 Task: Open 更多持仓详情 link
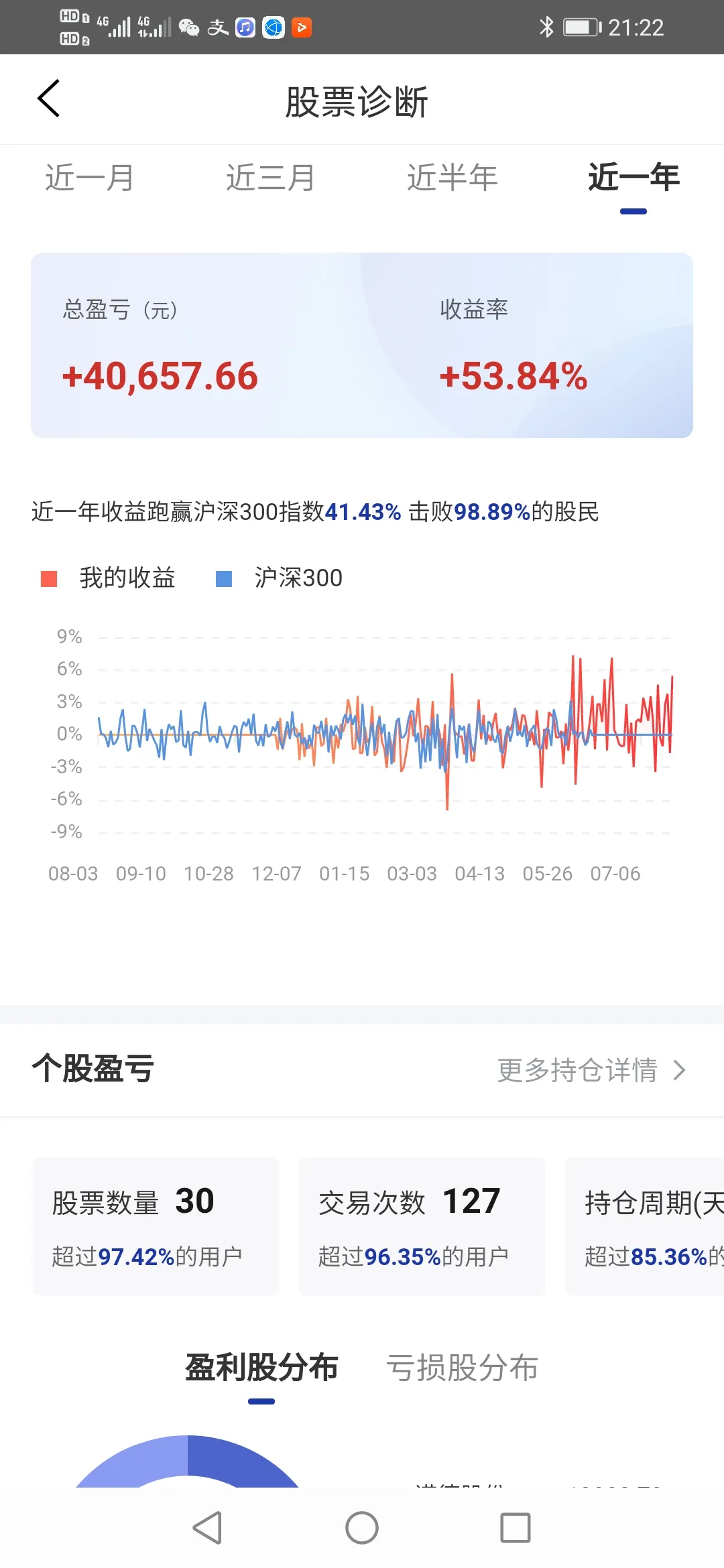(591, 1070)
